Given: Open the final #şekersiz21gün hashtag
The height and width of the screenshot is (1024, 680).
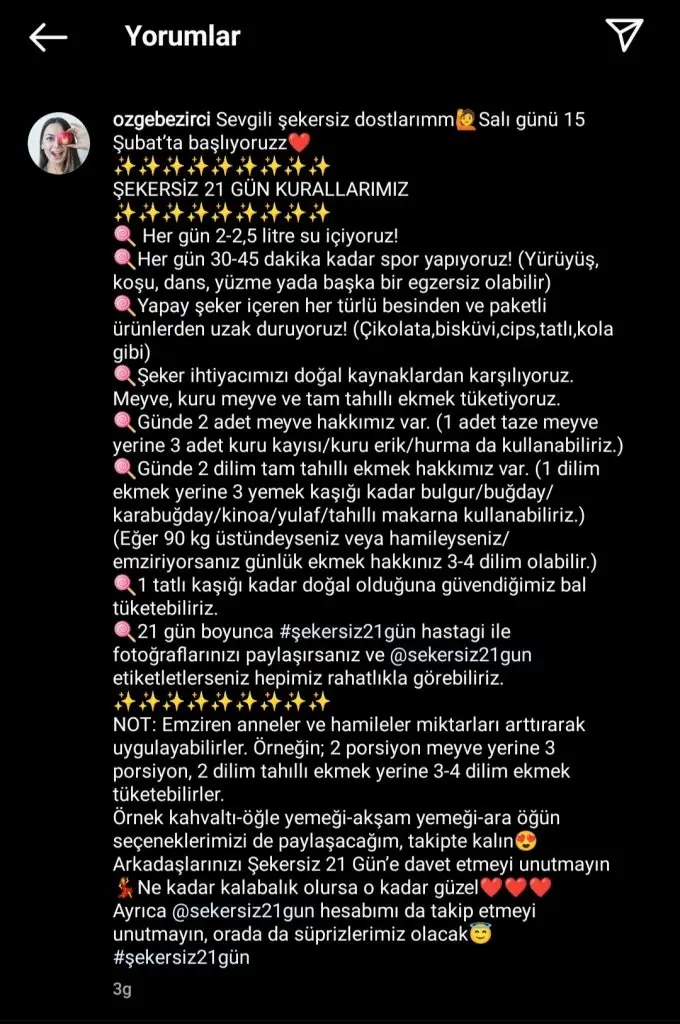Looking at the screenshot, I should pyautogui.click(x=182, y=958).
